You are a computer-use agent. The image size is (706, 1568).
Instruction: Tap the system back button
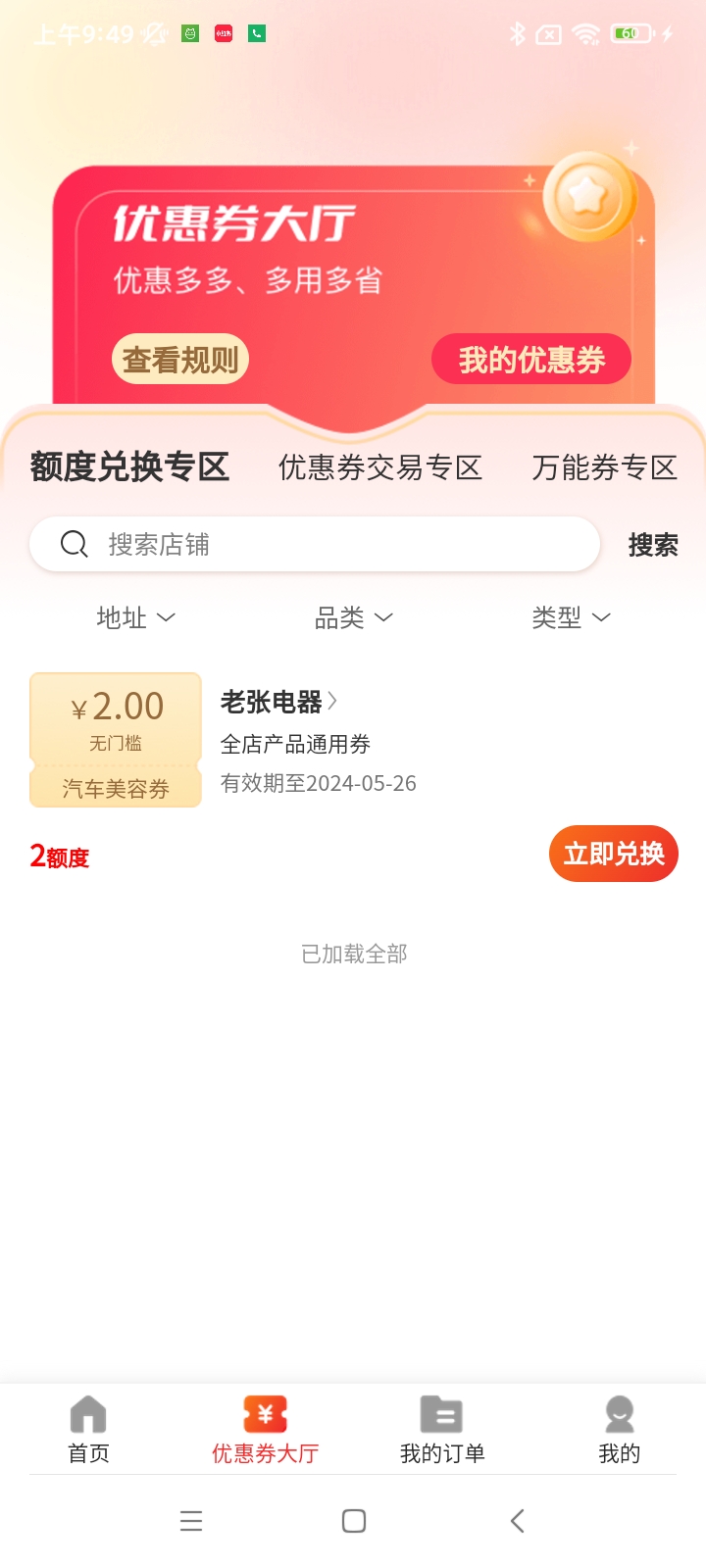pyautogui.click(x=518, y=1521)
